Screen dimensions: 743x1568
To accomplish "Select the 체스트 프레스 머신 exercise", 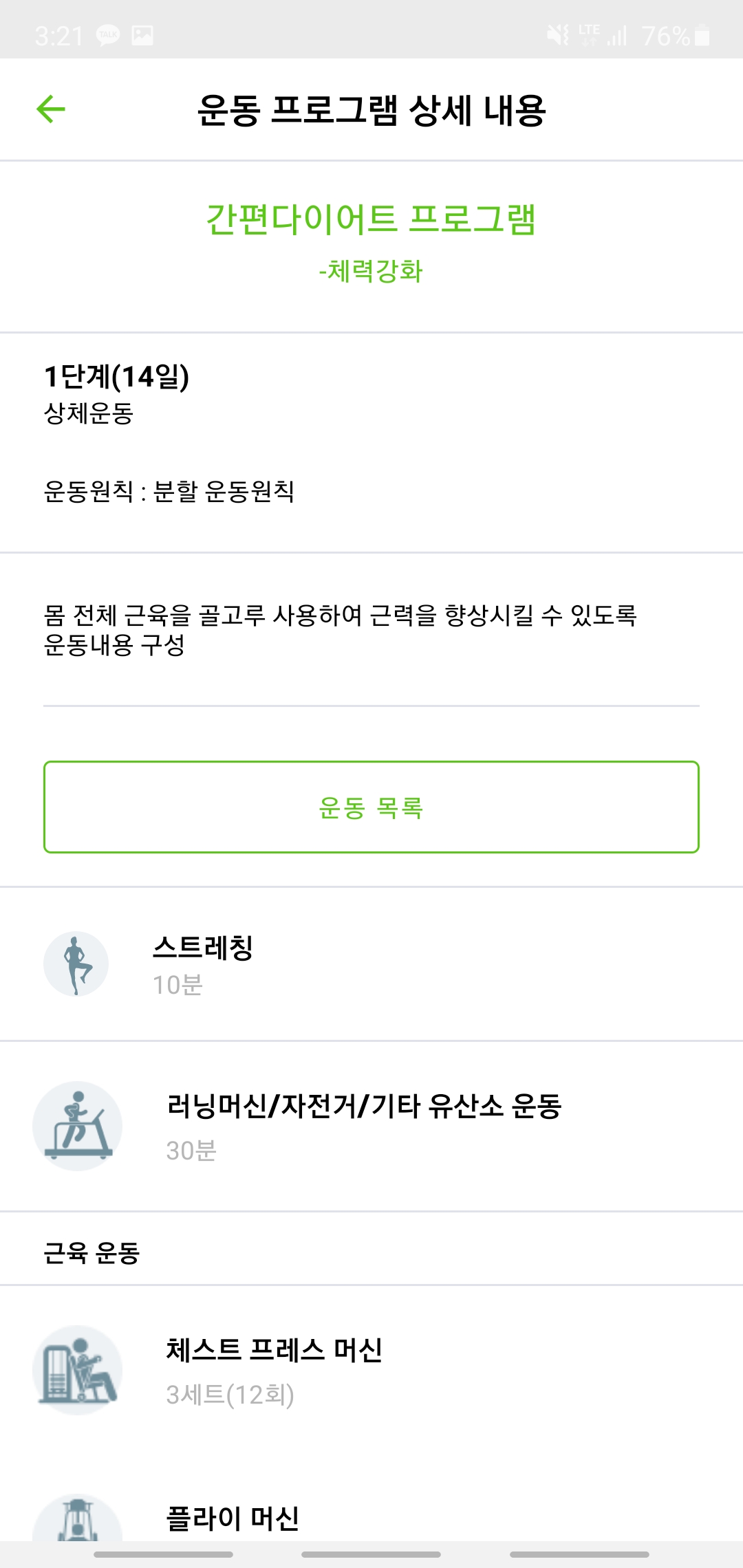I will [x=371, y=1370].
